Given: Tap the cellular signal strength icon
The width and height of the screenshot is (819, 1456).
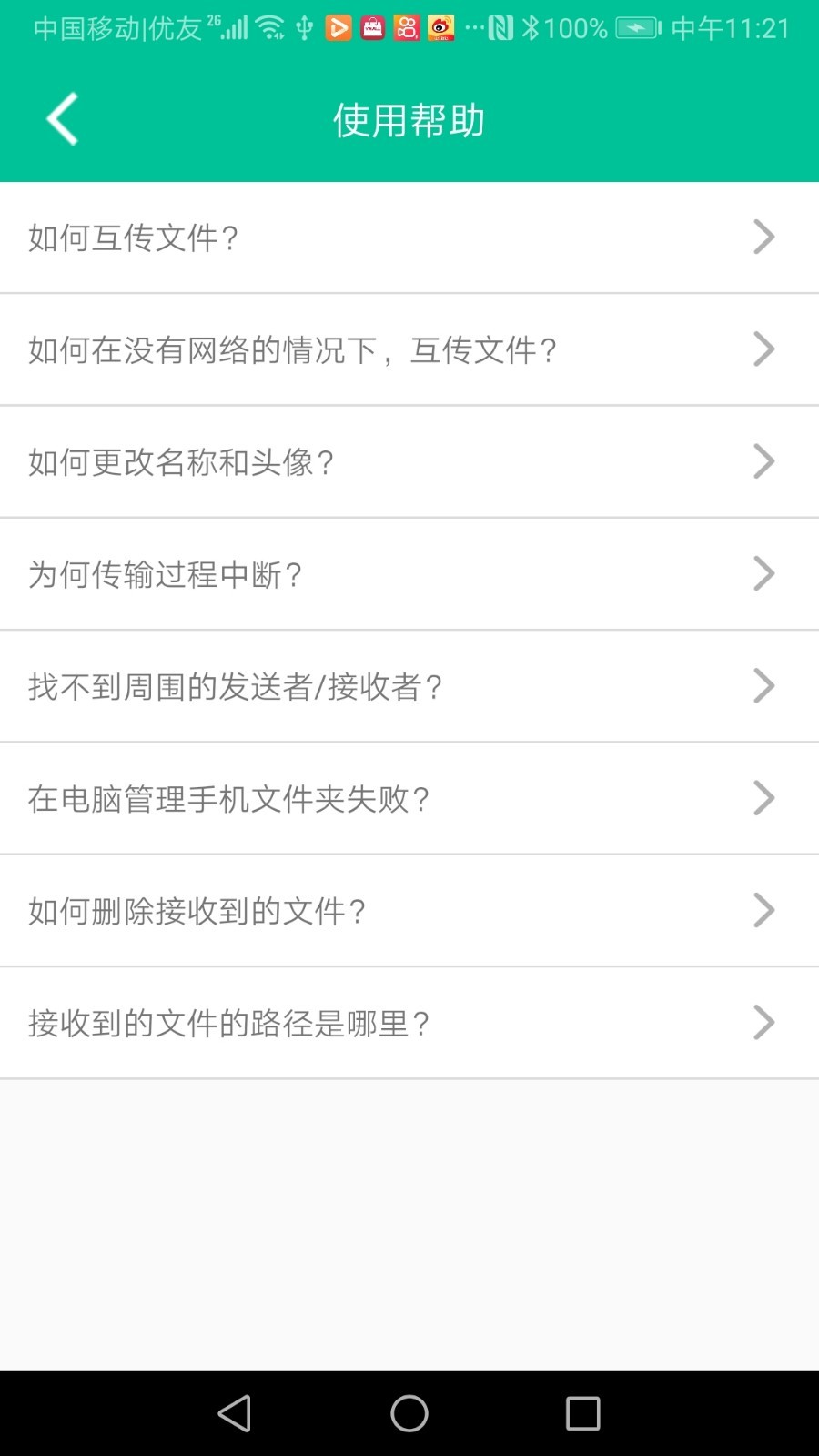Looking at the screenshot, I should pos(236,28).
